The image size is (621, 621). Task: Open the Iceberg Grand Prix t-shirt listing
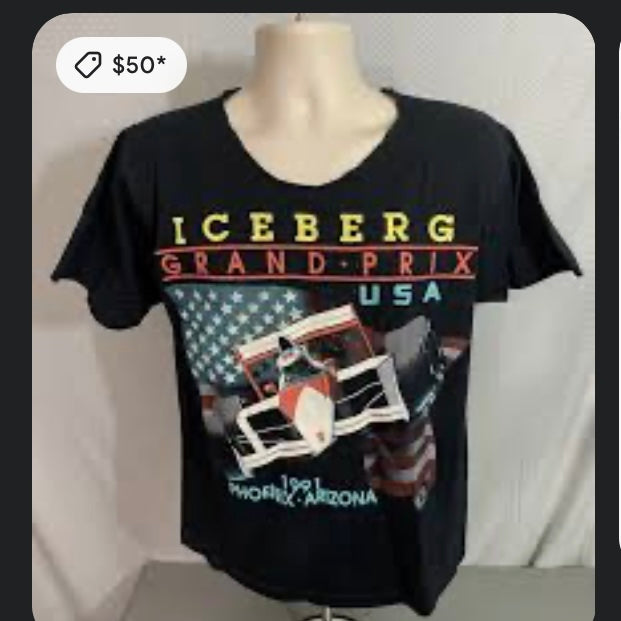[313, 330]
